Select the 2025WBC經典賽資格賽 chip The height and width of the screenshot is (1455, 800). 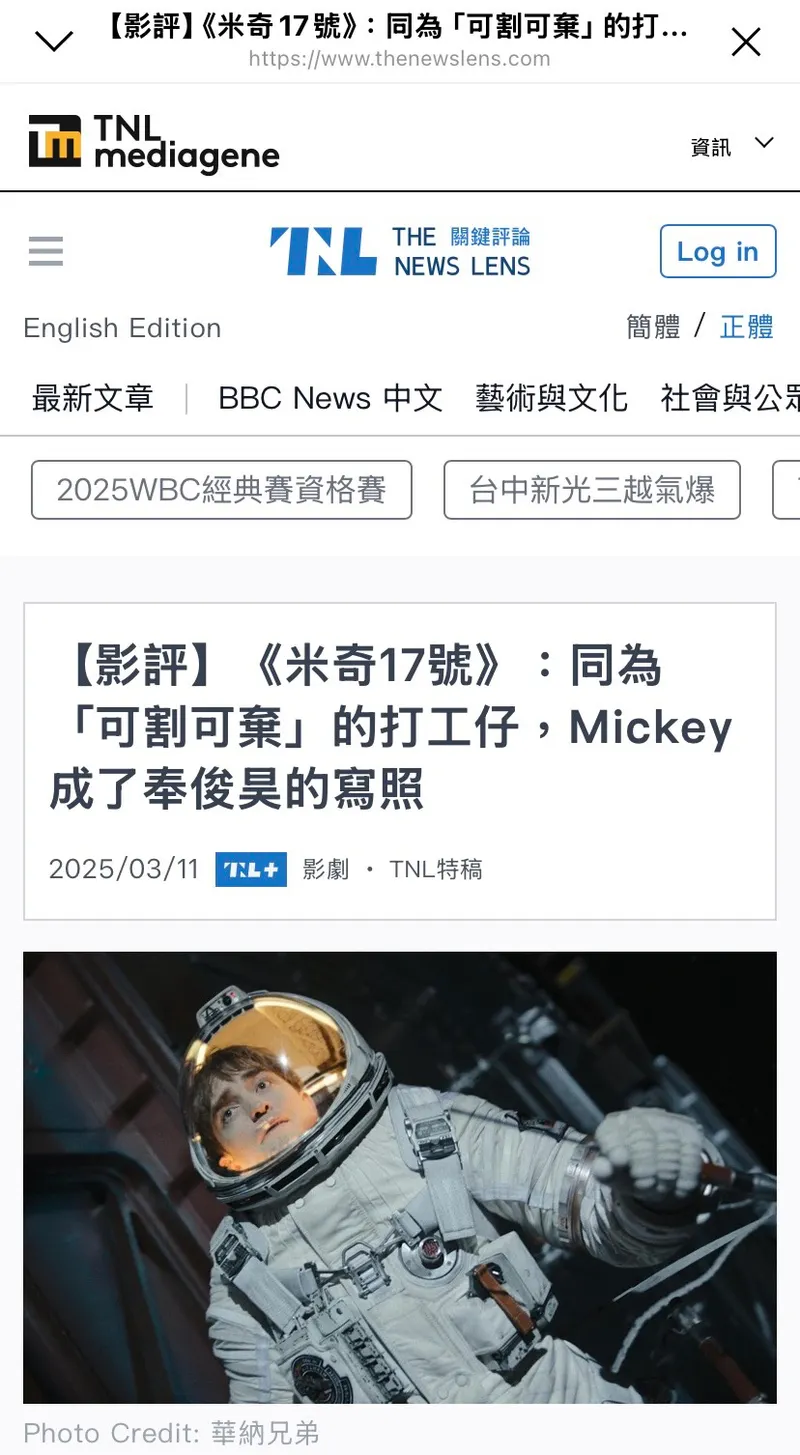pyautogui.click(x=221, y=490)
